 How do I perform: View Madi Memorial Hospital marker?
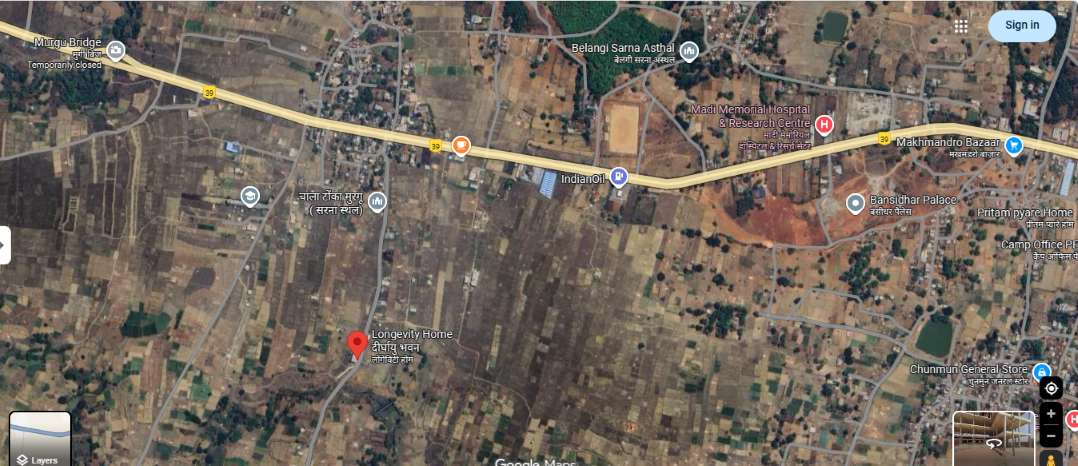824,125
